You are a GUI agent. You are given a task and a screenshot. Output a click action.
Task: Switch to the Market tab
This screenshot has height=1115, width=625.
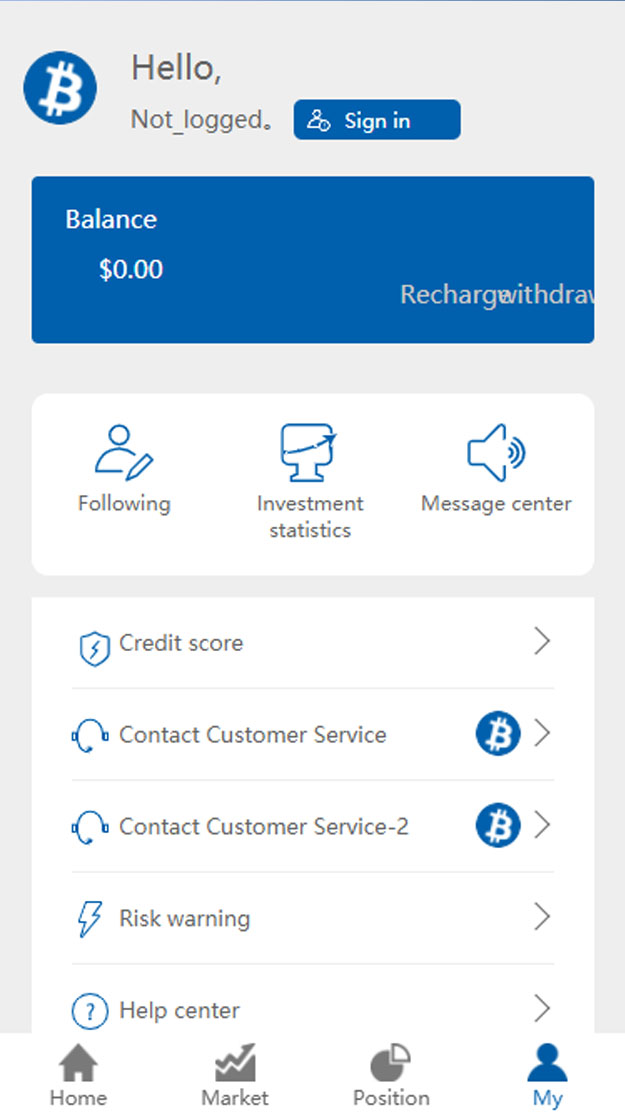[x=235, y=1074]
